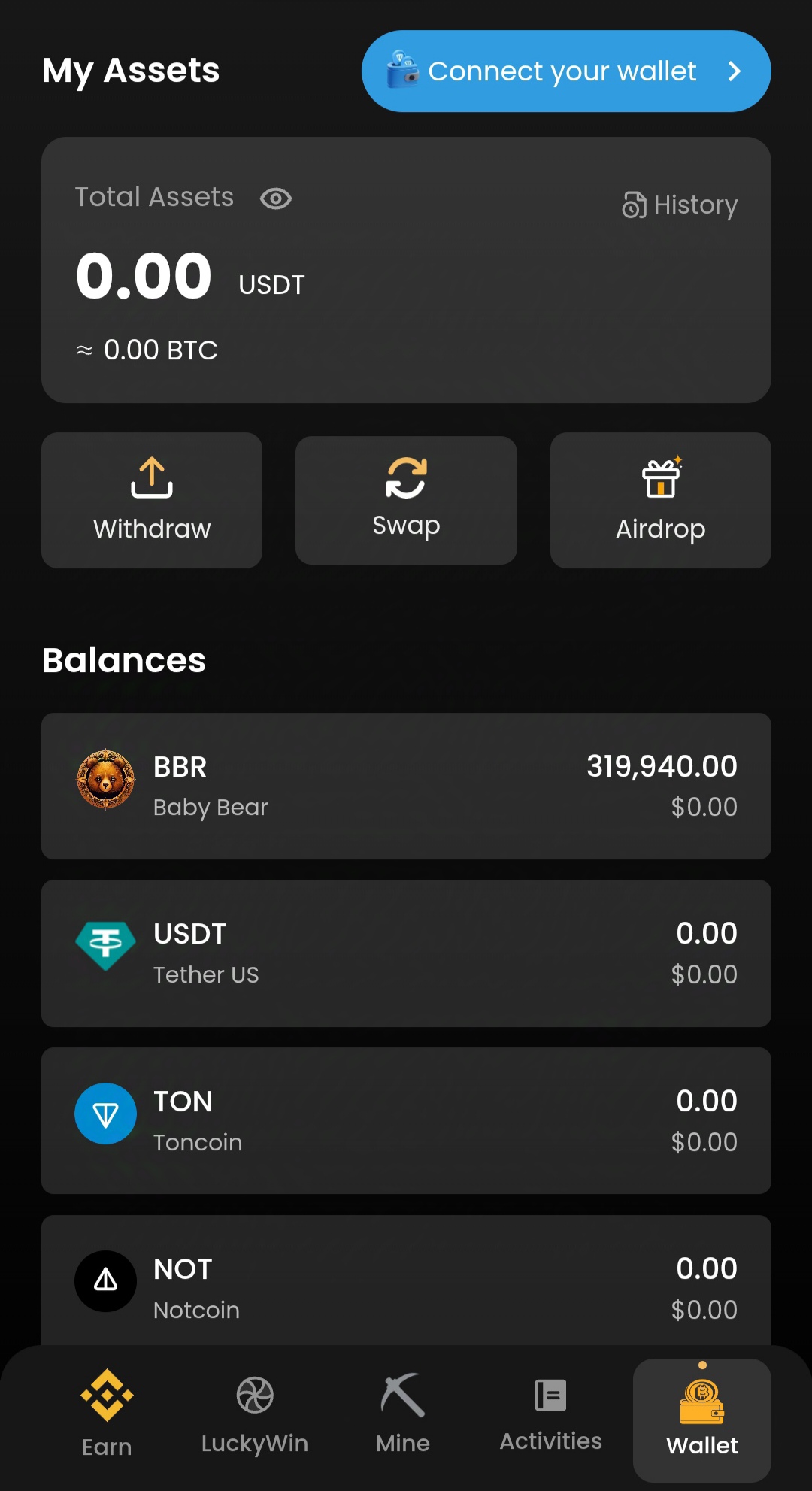Open the LuckyWin tab
Screen dimensions: 812x1491
(x=254, y=1417)
